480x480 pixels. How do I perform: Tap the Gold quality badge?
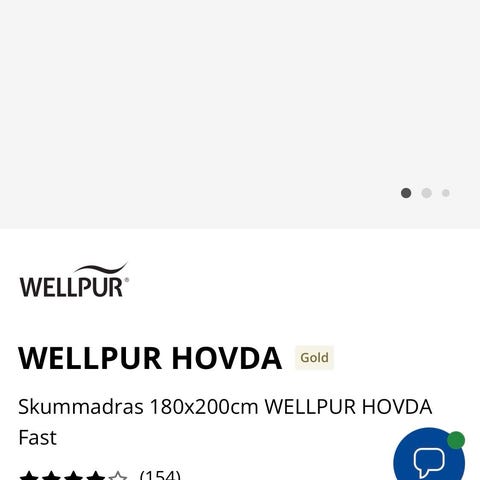tap(314, 358)
